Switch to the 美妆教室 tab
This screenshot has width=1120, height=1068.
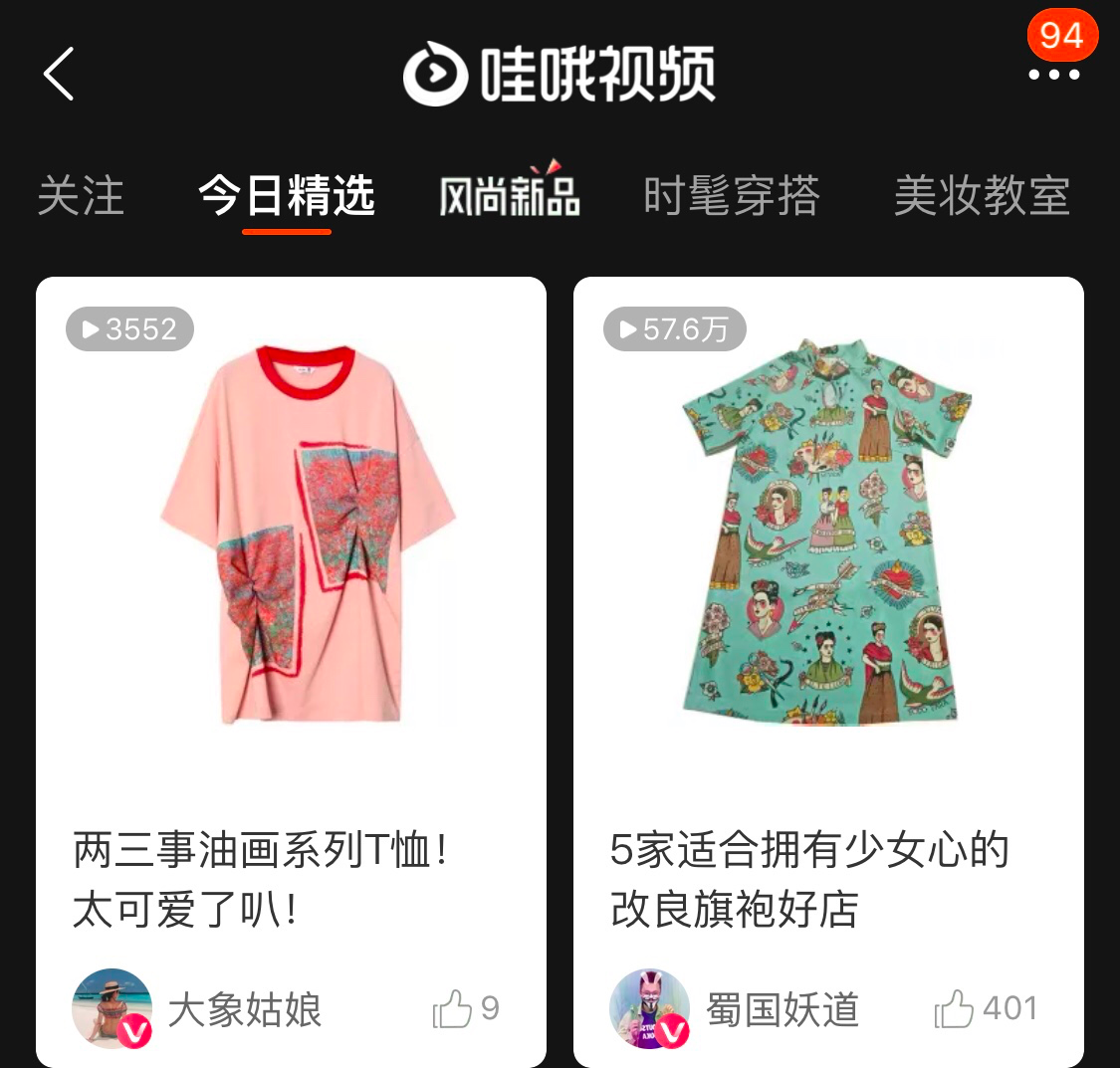(982, 196)
